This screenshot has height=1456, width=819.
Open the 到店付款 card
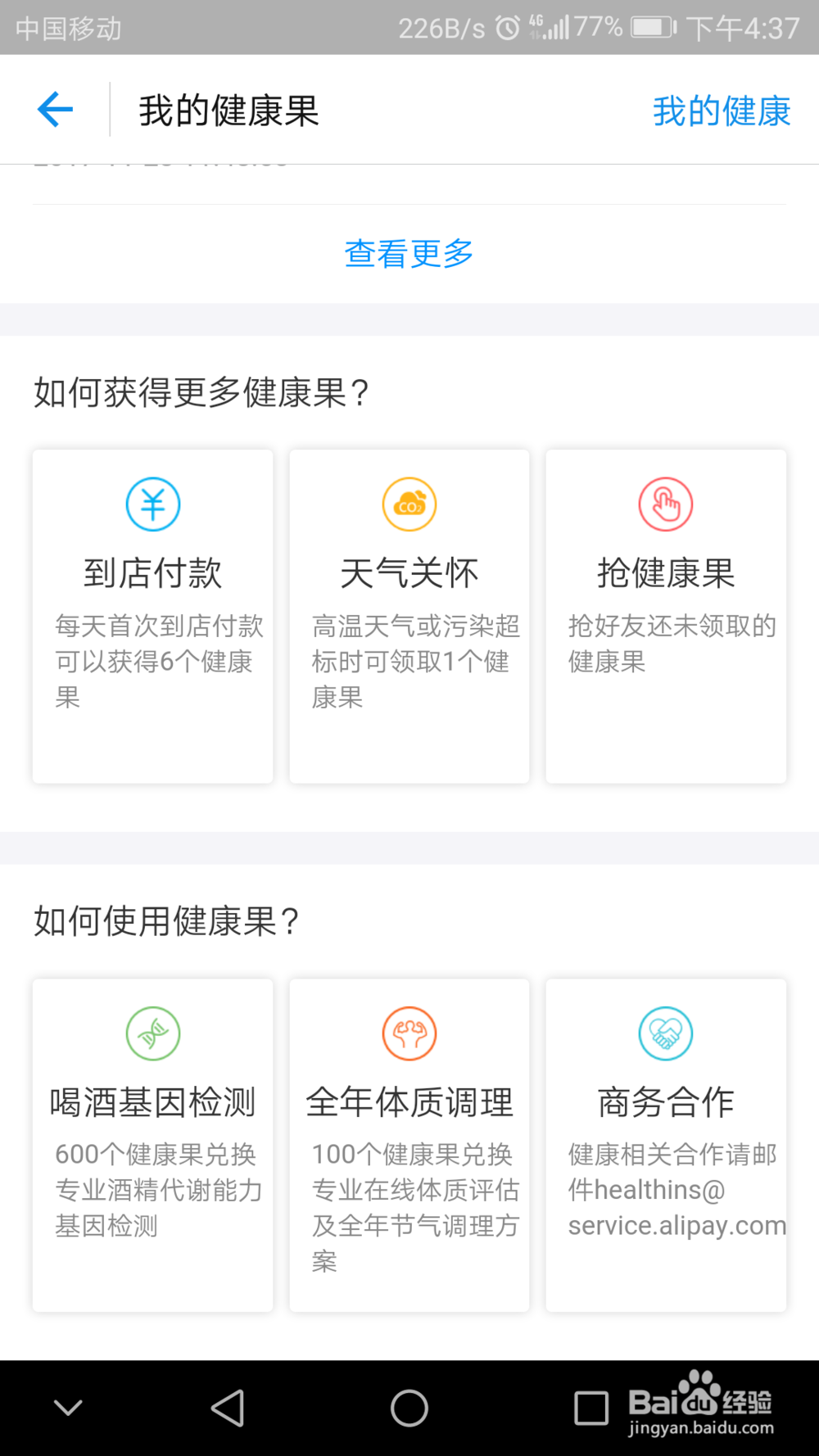[x=153, y=616]
